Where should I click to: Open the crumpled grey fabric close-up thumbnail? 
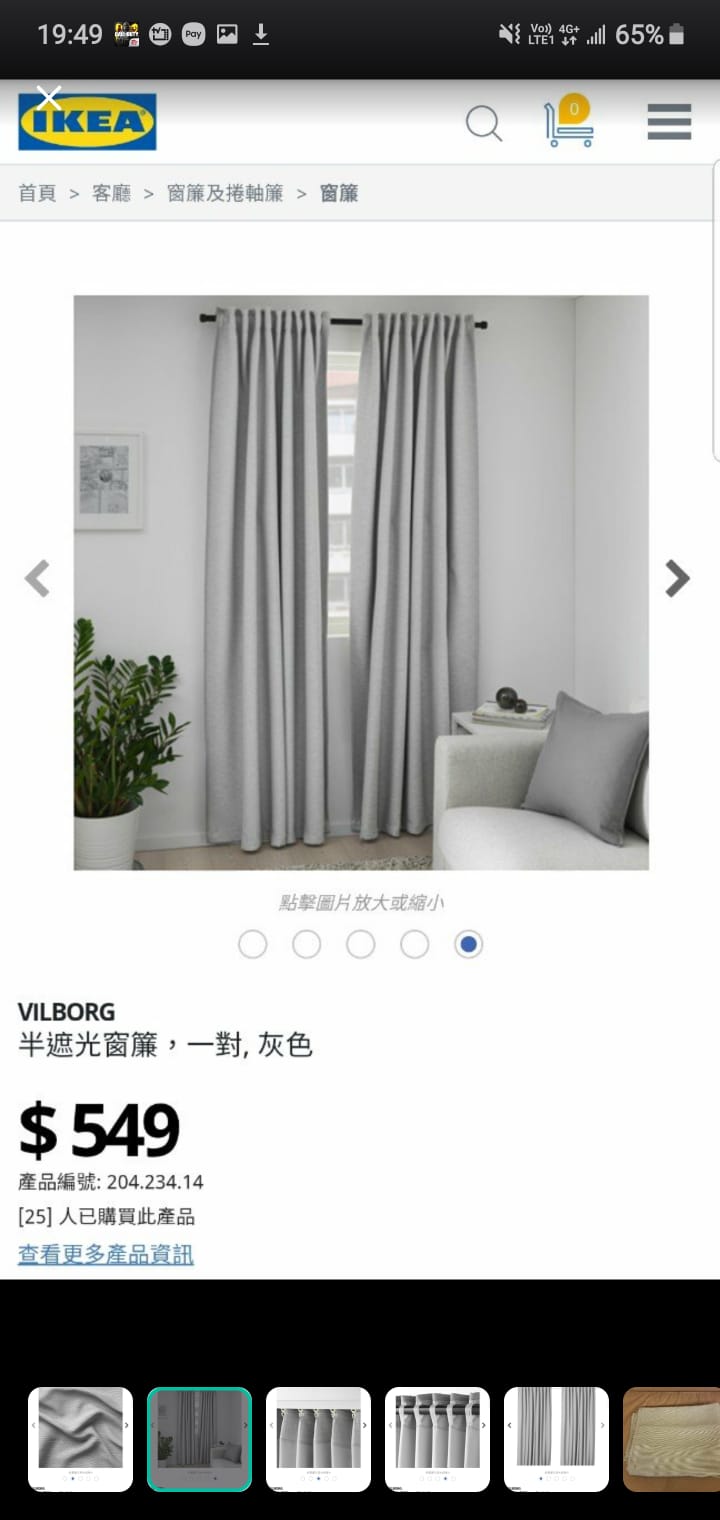click(80, 1439)
